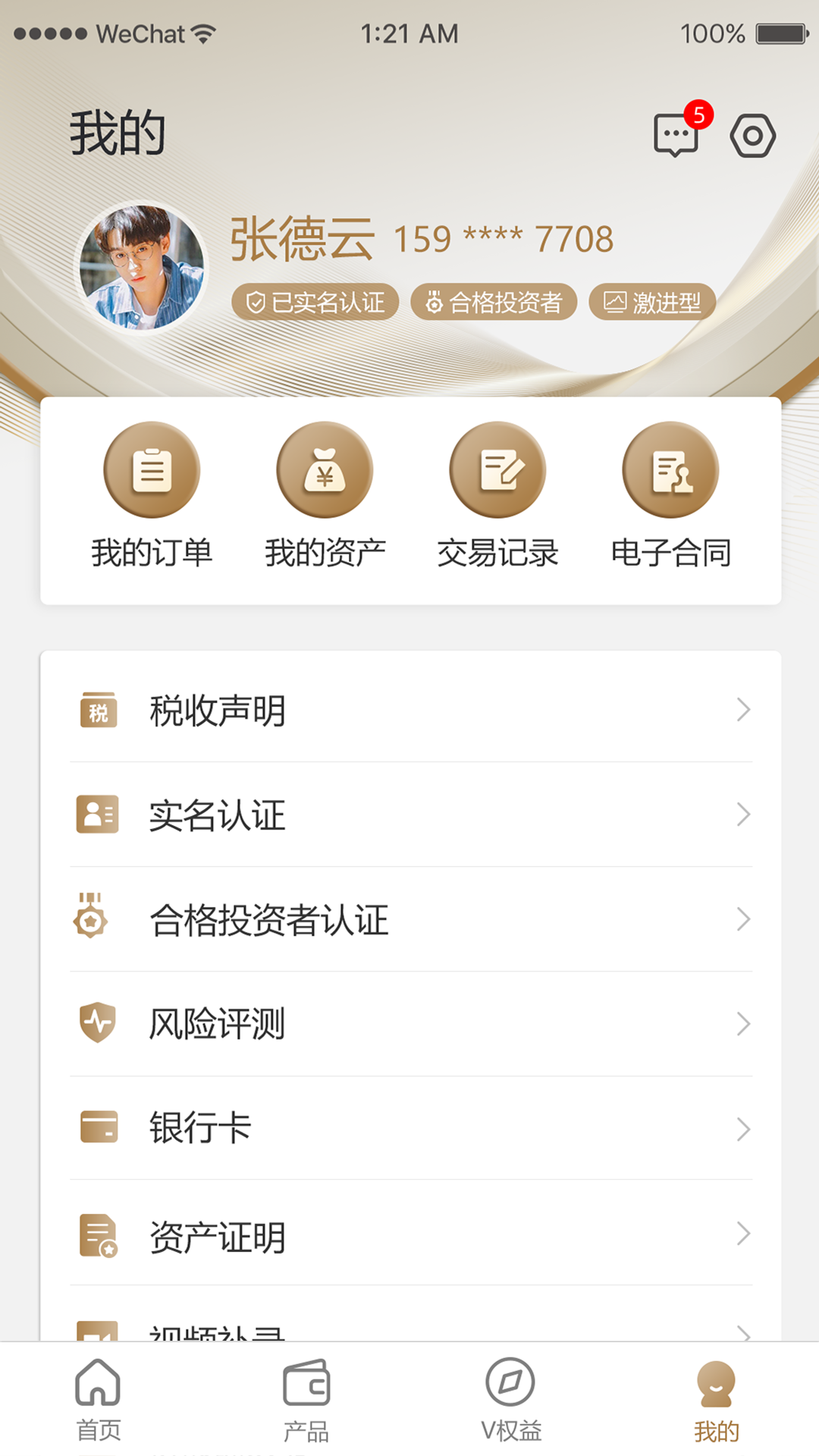Click the 税收声明 tax document icon
Image resolution: width=819 pixels, height=1456 pixels.
97,711
